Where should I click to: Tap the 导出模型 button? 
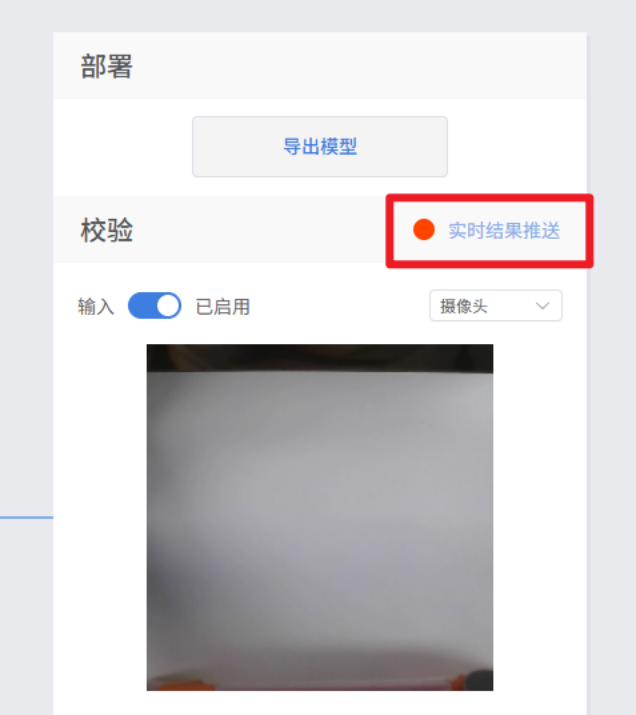click(319, 147)
